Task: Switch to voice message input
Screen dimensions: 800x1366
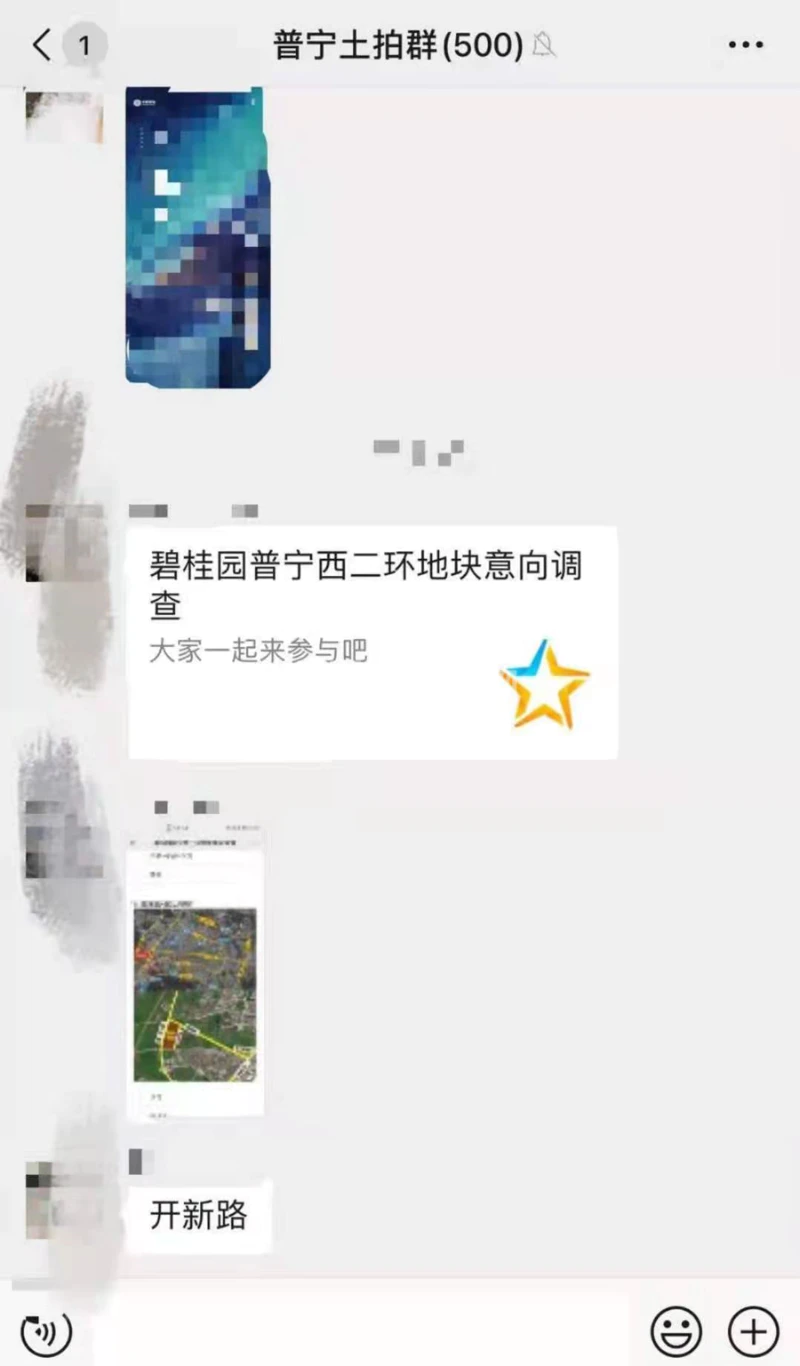Action: point(46,1331)
